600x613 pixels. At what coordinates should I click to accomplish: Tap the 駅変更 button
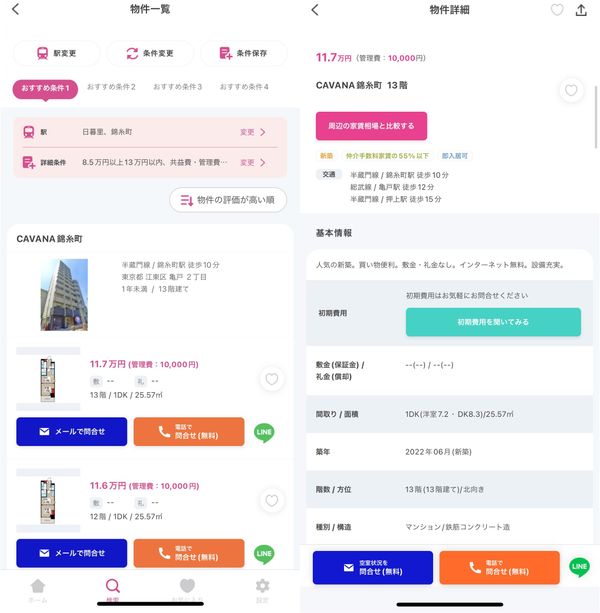(x=57, y=53)
